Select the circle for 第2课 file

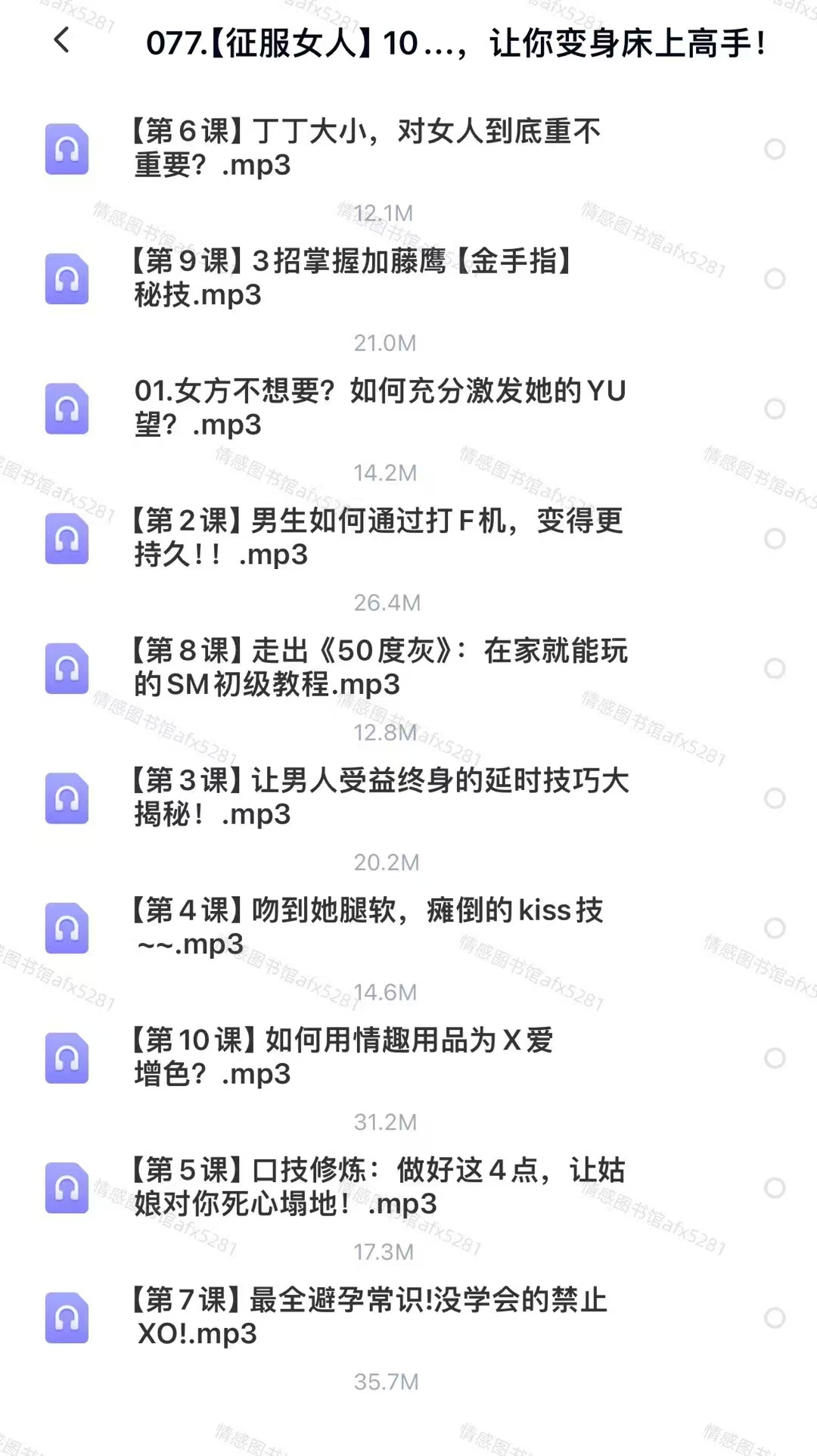pos(775,538)
